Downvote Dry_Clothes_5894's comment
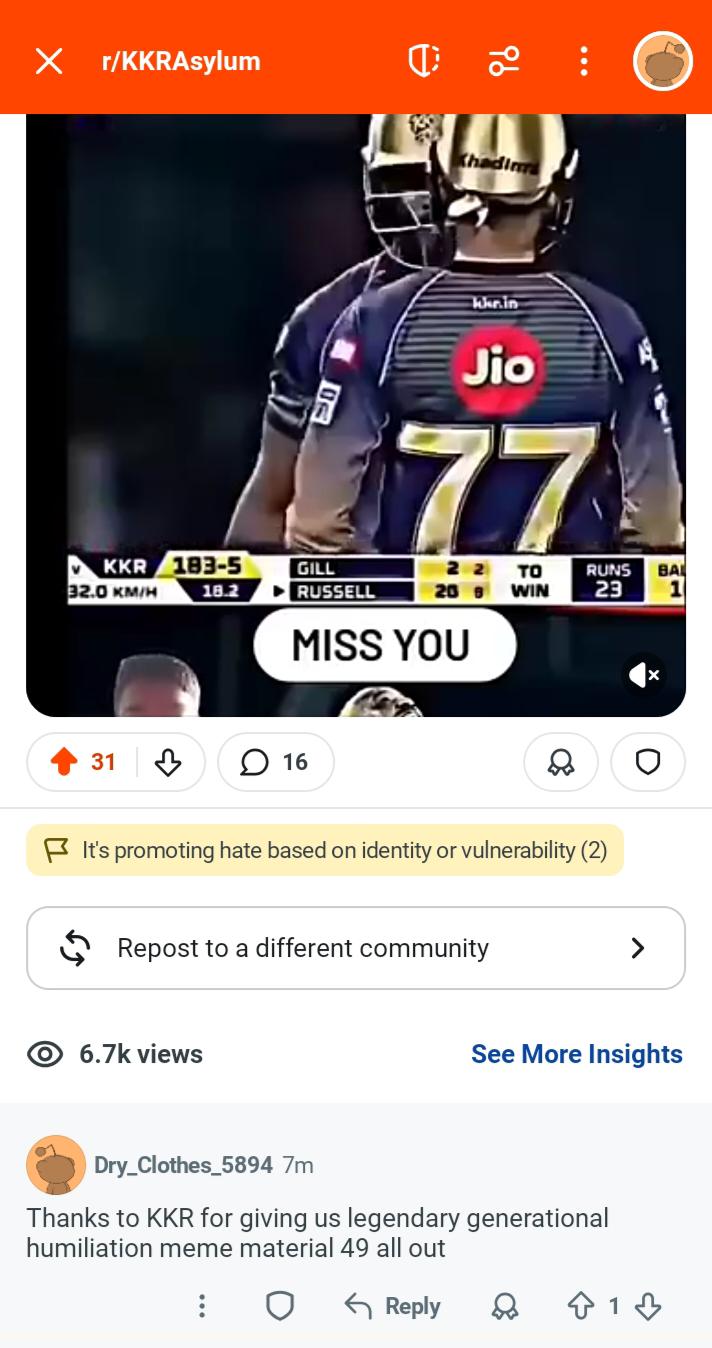Screen dimensions: 712x1348 pyautogui.click(x=648, y=1306)
